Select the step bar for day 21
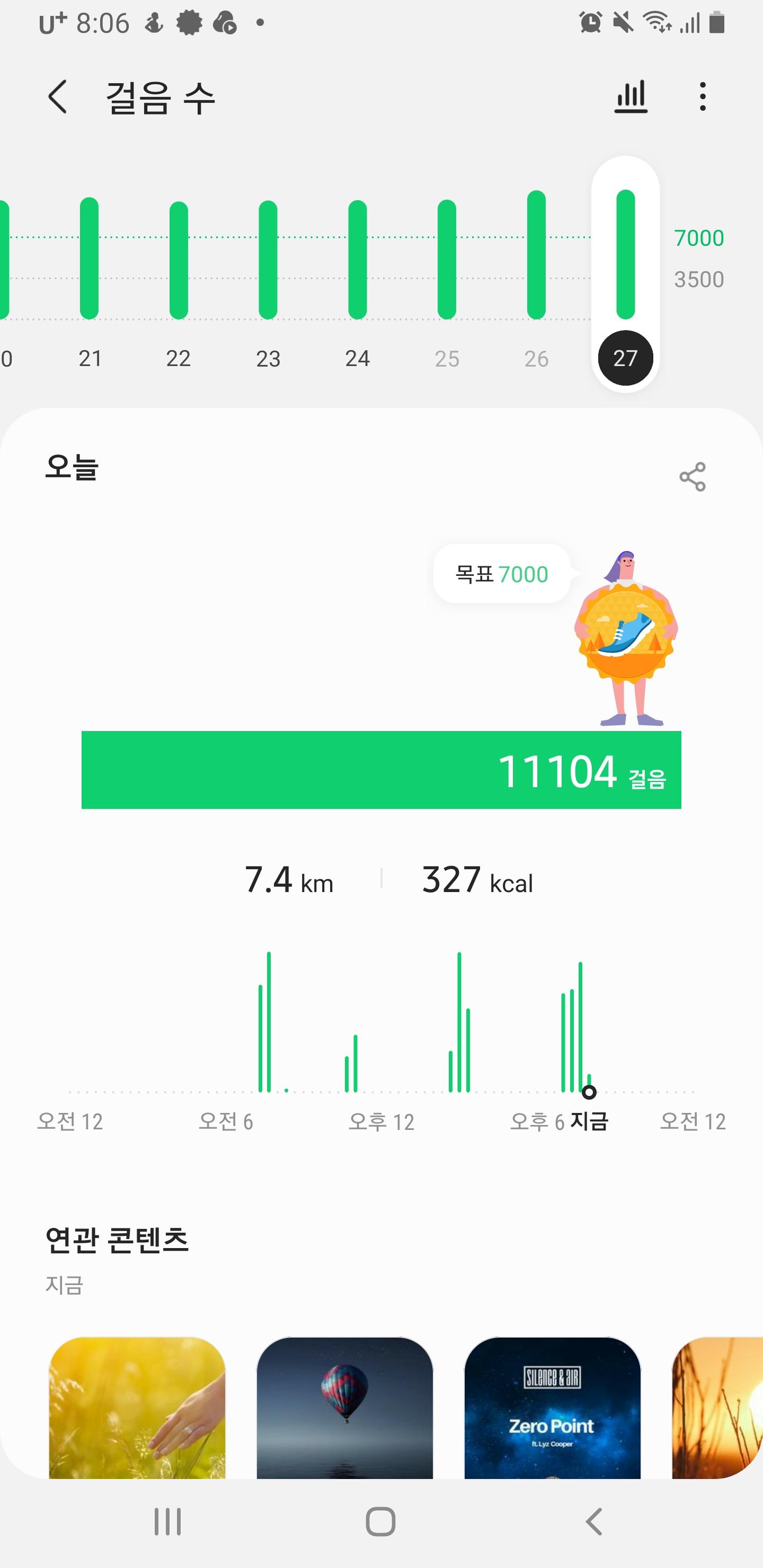The image size is (763, 1568). [90, 259]
